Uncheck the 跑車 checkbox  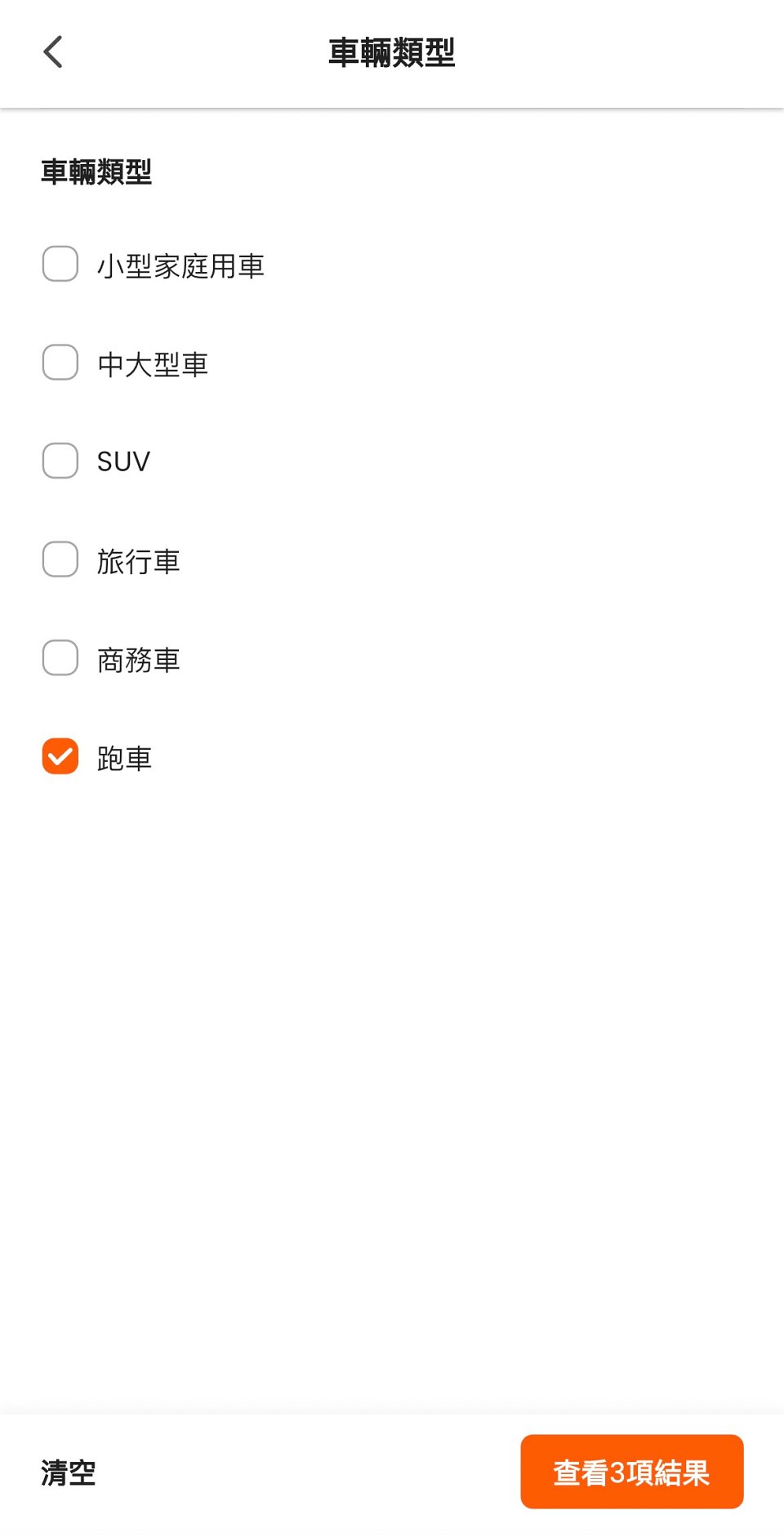click(60, 756)
